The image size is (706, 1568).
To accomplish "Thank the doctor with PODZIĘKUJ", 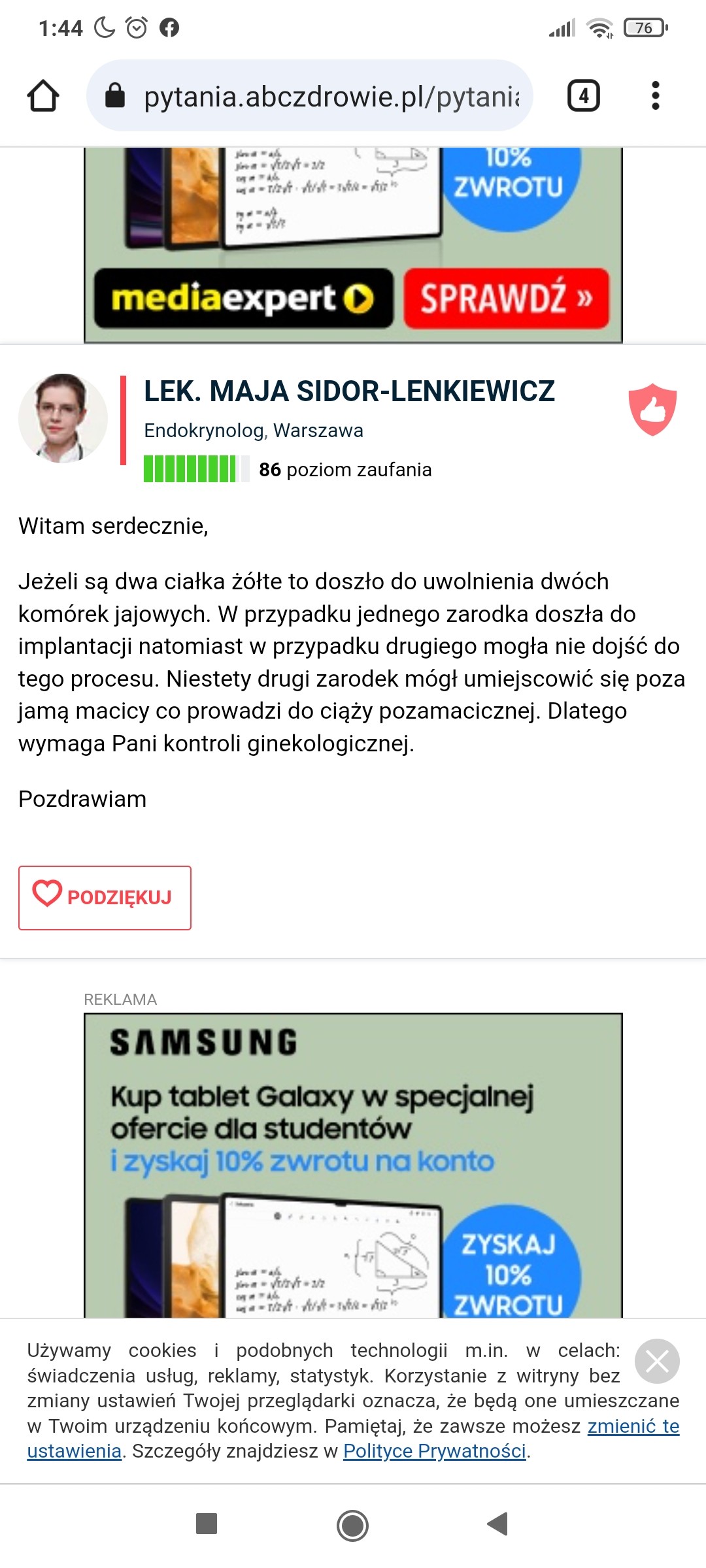I will 105,897.
